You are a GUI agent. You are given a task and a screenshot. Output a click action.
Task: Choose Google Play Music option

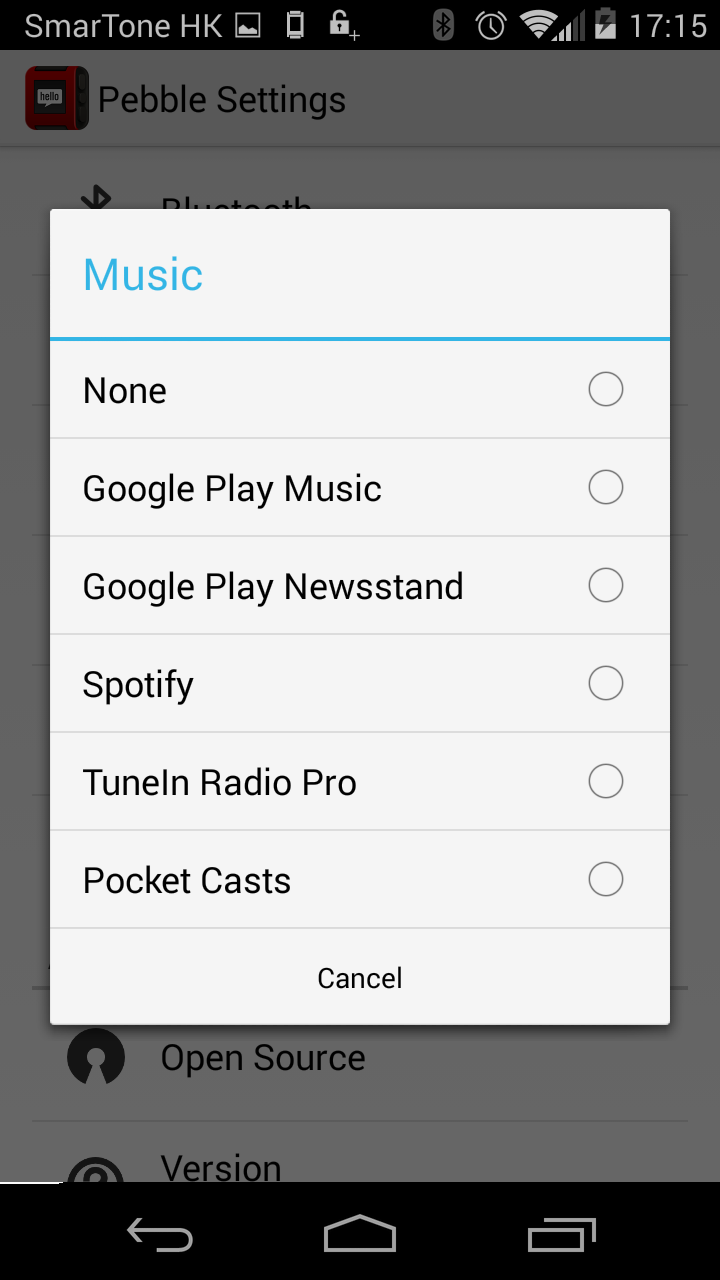pos(360,488)
